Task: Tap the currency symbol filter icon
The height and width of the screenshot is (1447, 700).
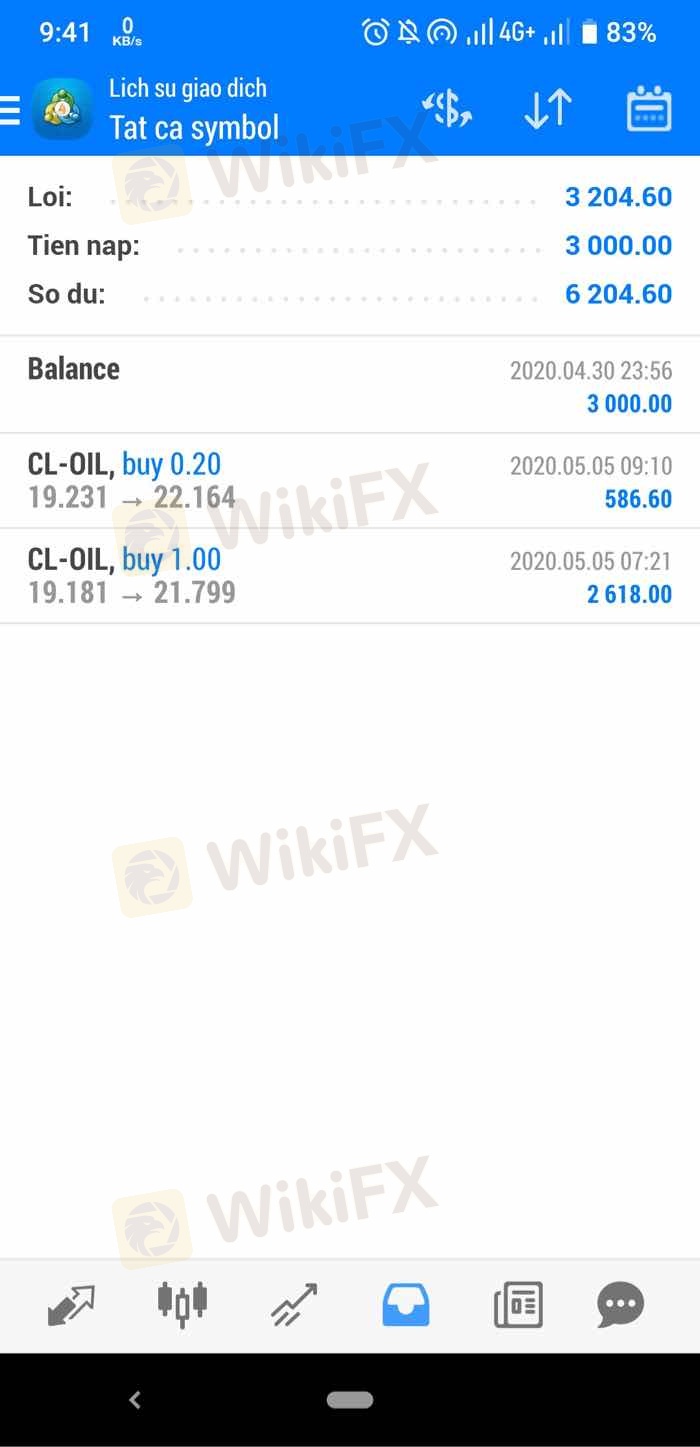Action: click(447, 109)
